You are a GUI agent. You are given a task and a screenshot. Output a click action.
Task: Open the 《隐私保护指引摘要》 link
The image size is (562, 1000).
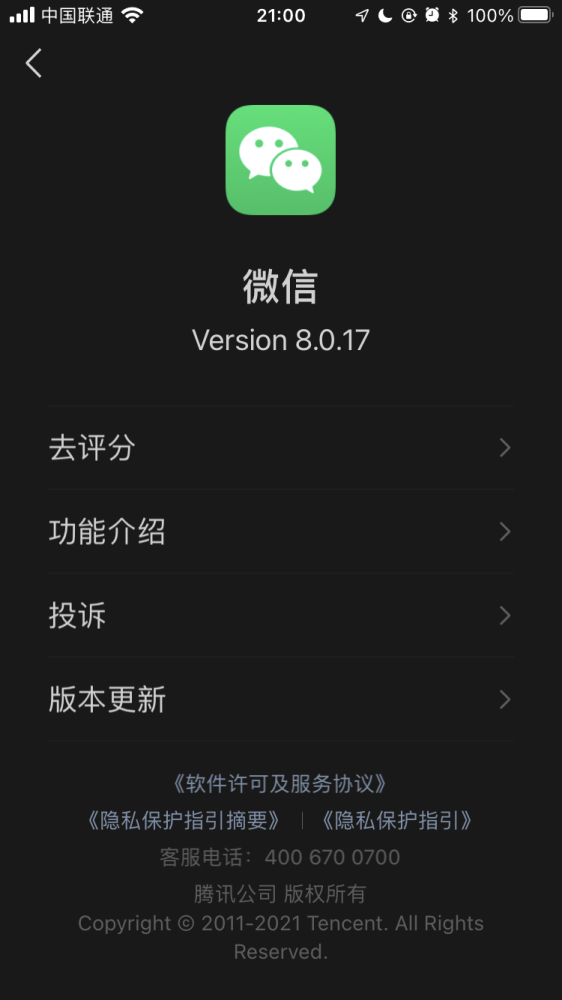[x=184, y=821]
